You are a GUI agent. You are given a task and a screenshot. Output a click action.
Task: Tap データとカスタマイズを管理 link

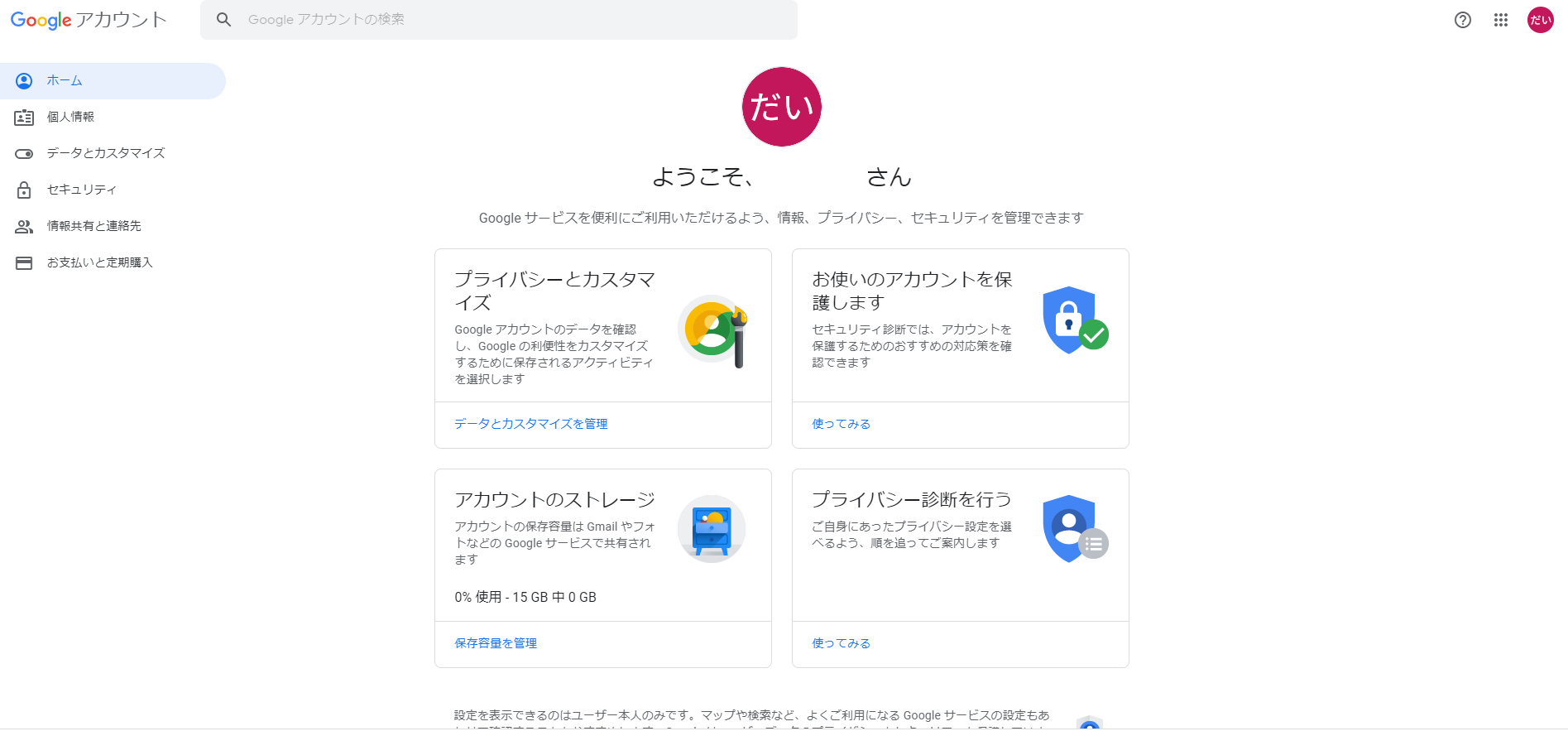coord(530,424)
